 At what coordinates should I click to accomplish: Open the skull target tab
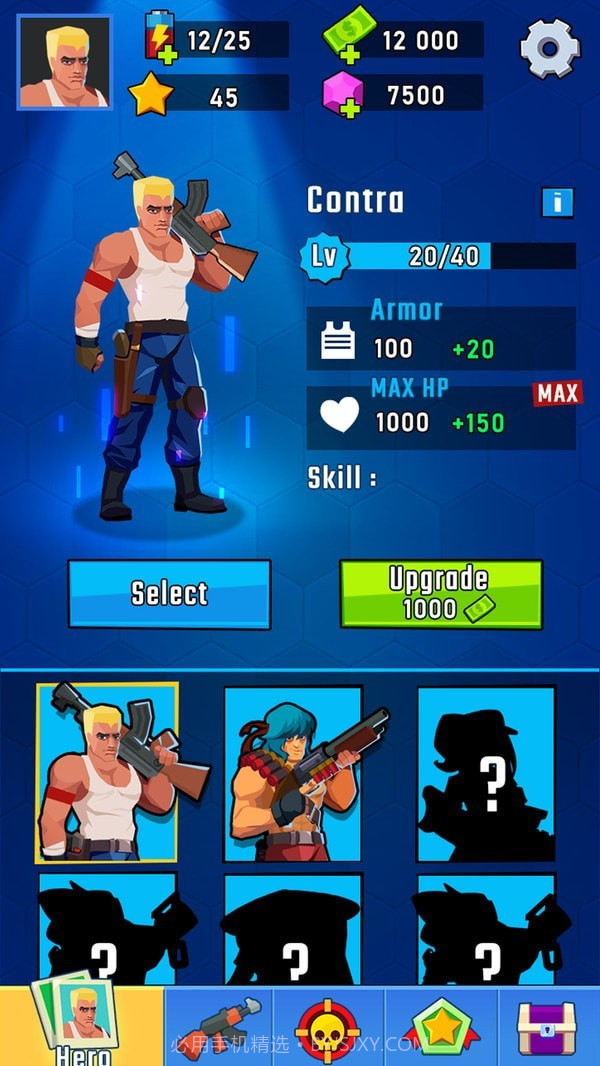329,1027
